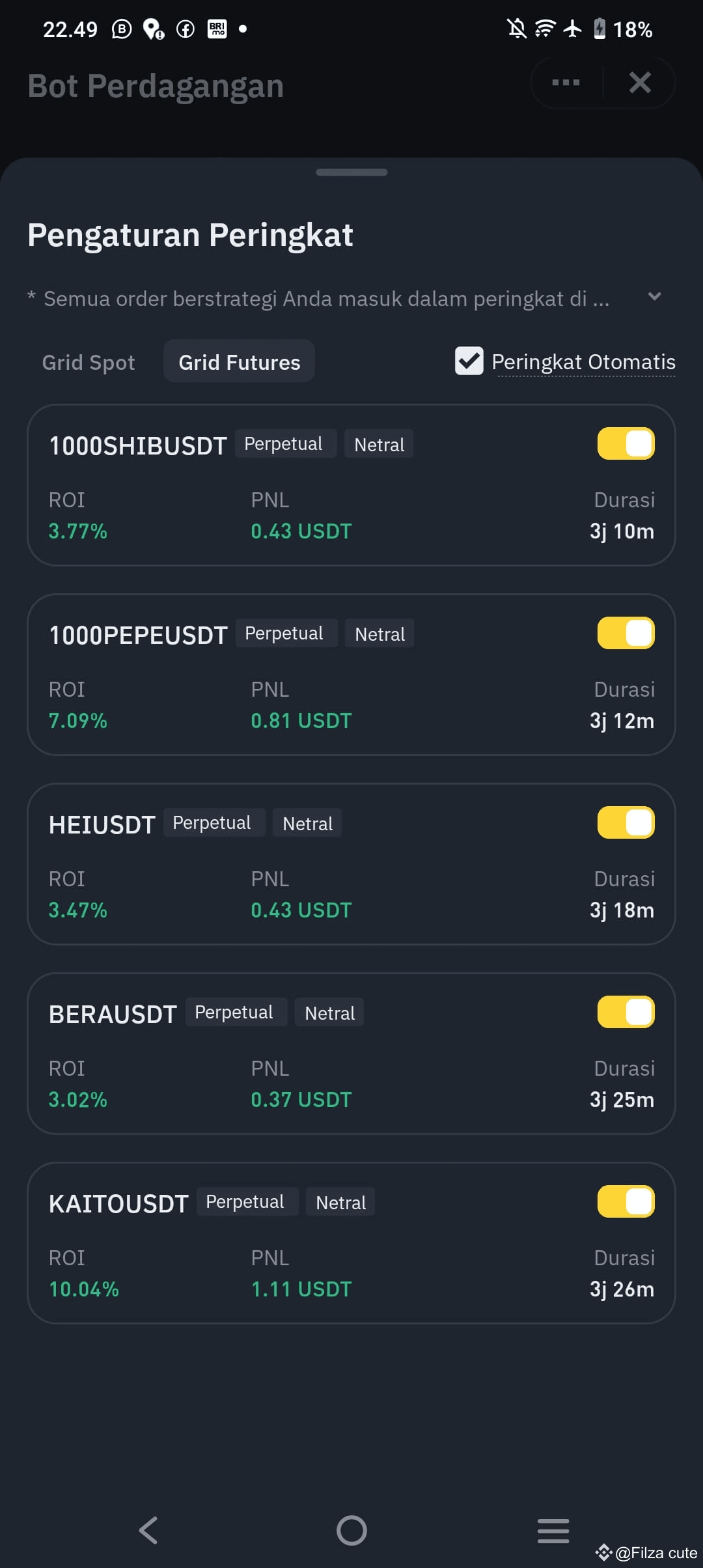Viewport: 703px width, 1568px height.
Task: Tap the circular home navigation button
Action: tap(351, 1530)
